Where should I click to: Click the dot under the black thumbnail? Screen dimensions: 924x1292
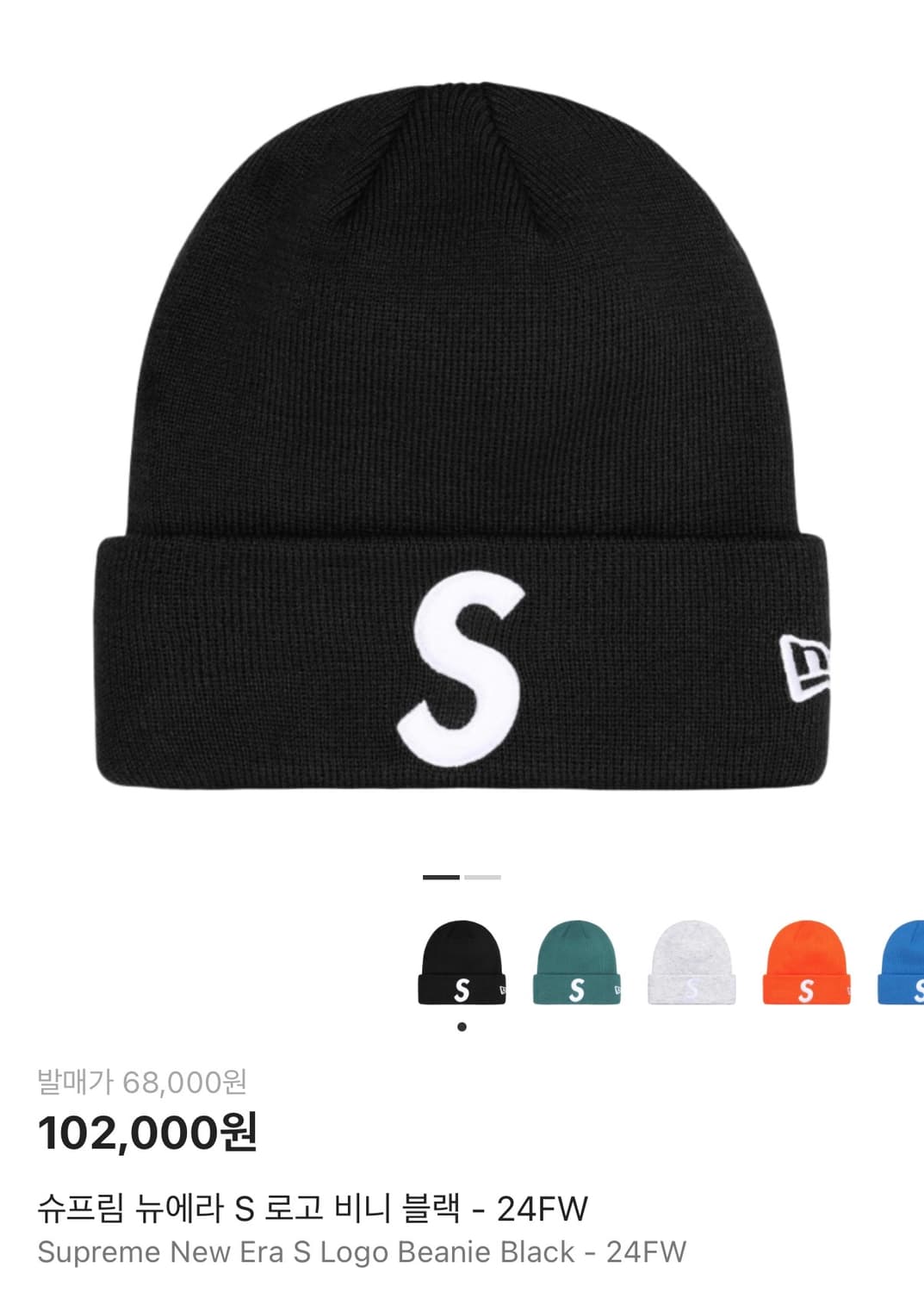[x=462, y=1024]
